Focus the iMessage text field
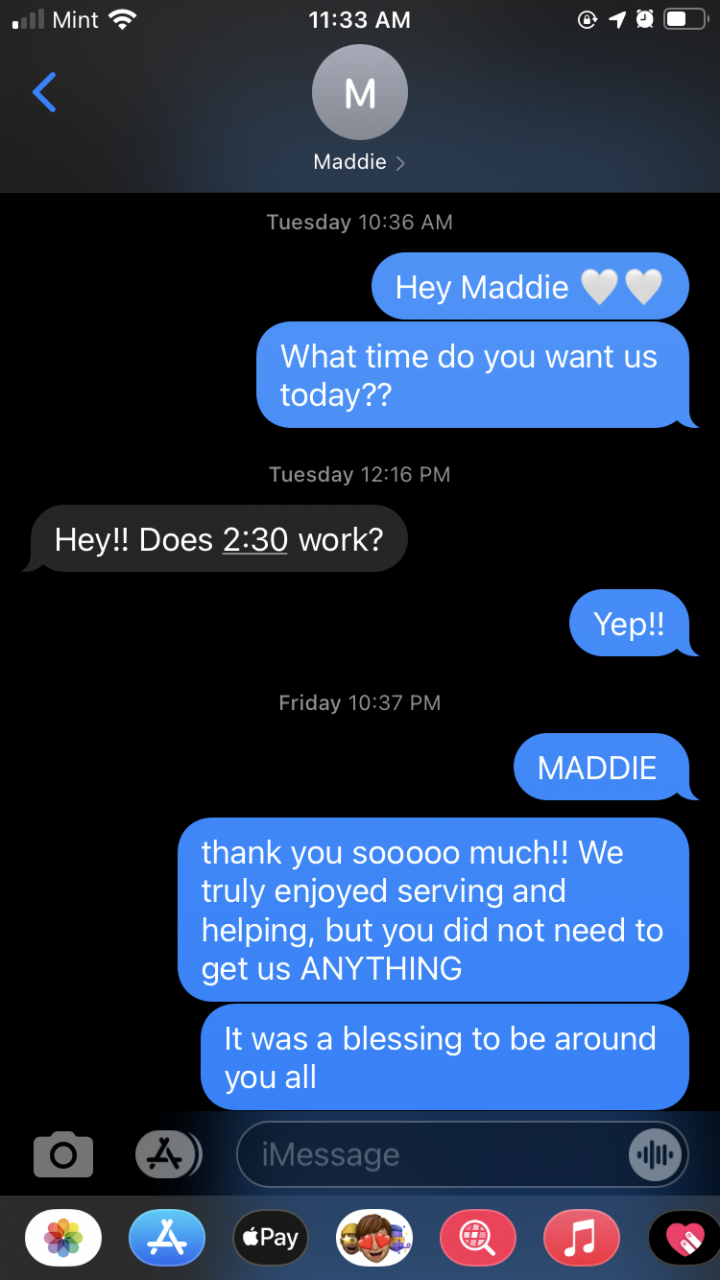Viewport: 720px width, 1280px height. 430,1155
